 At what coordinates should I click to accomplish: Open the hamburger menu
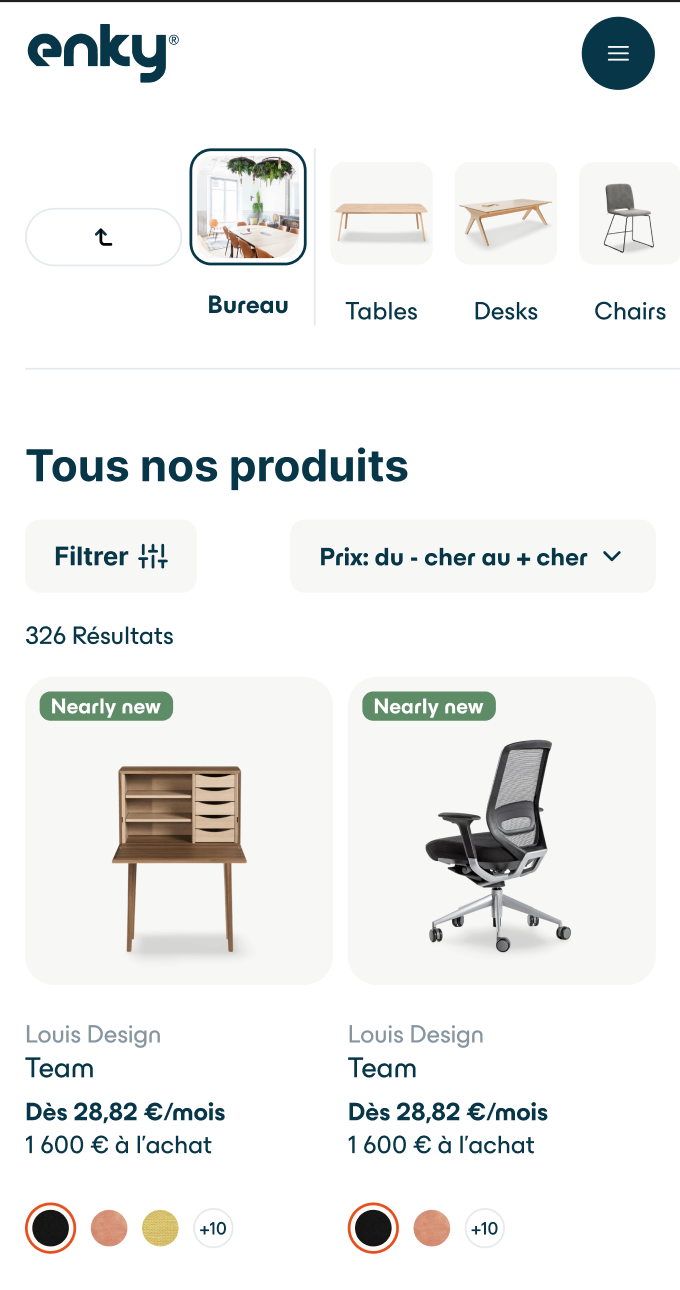pyautogui.click(x=618, y=53)
